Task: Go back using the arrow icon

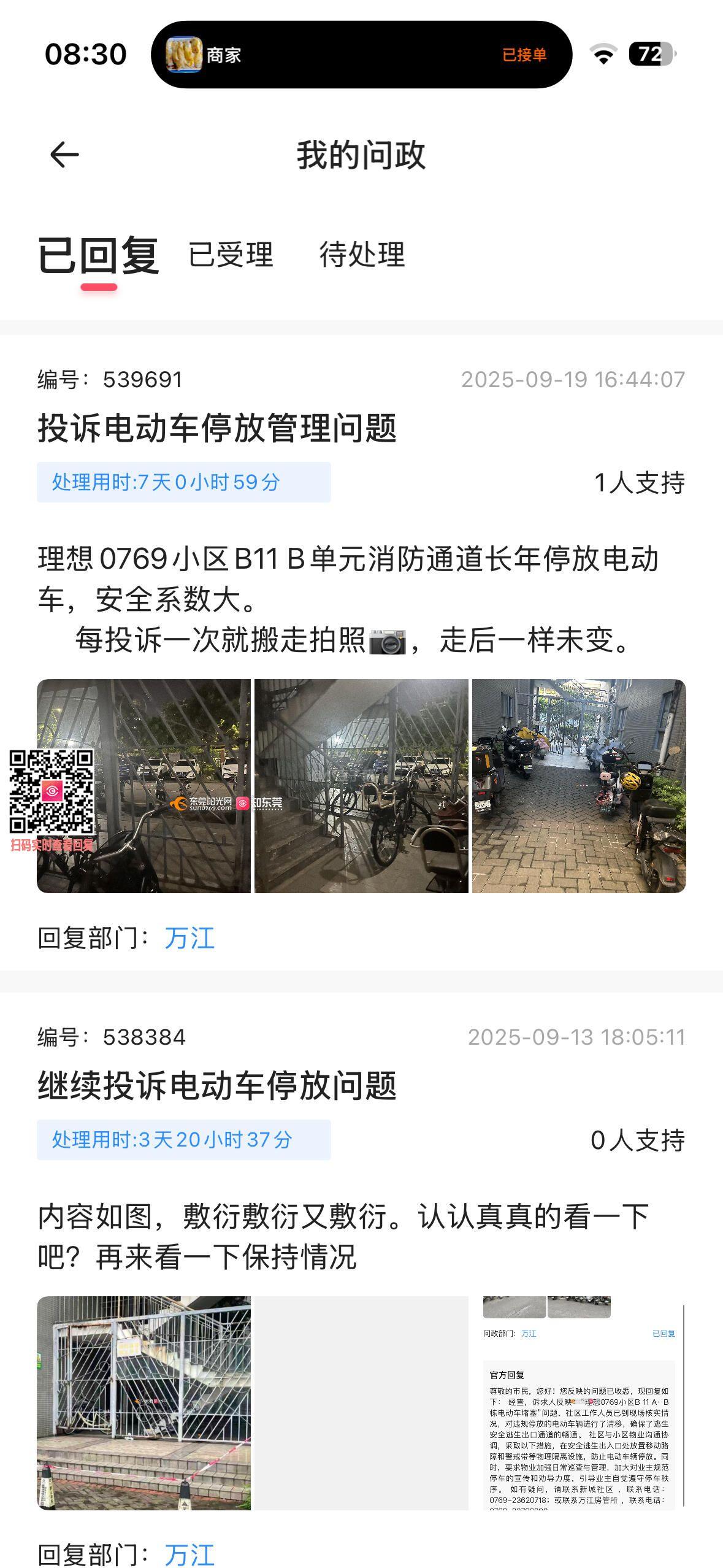Action: point(64,155)
